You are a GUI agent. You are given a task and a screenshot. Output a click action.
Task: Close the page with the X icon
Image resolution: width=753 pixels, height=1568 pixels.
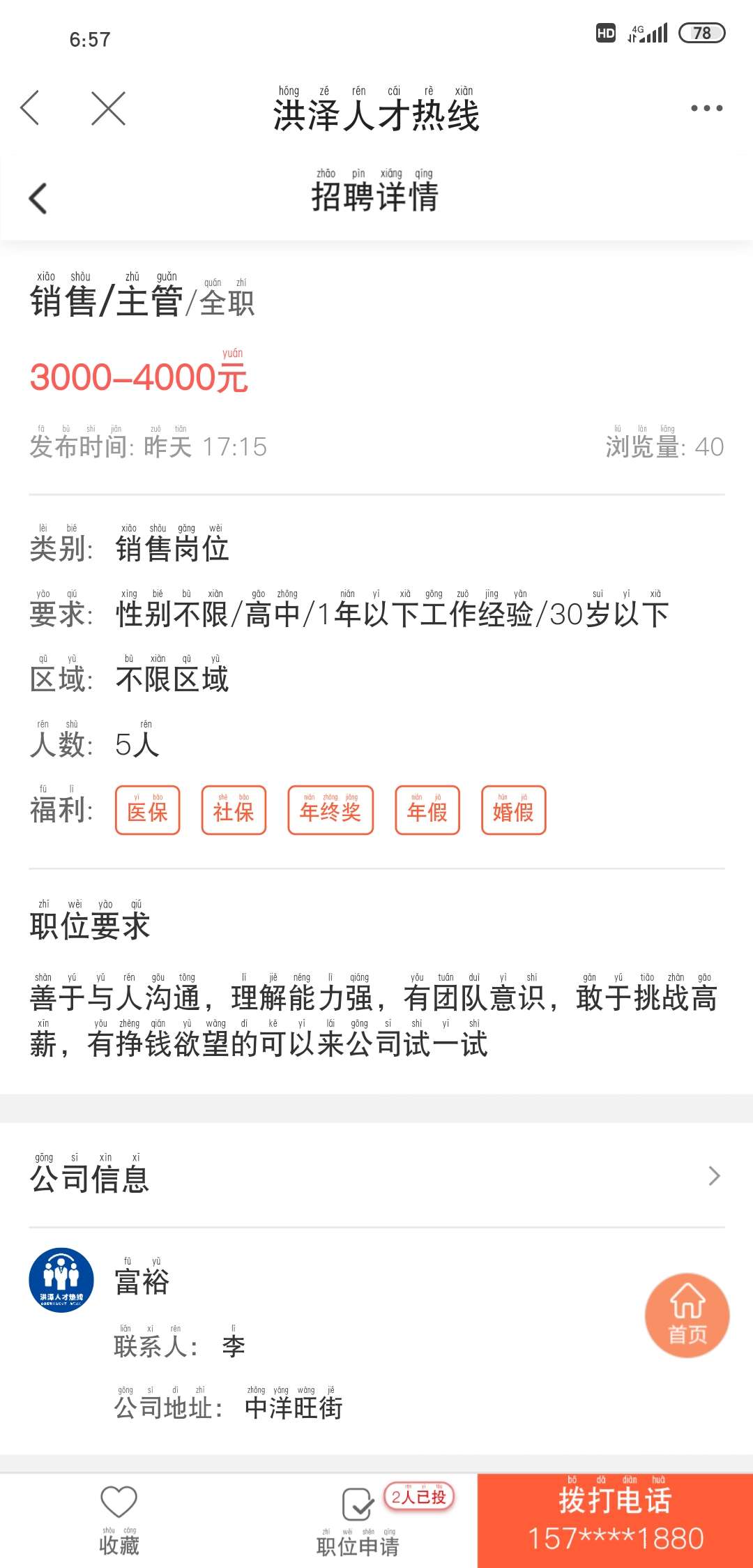109,108
